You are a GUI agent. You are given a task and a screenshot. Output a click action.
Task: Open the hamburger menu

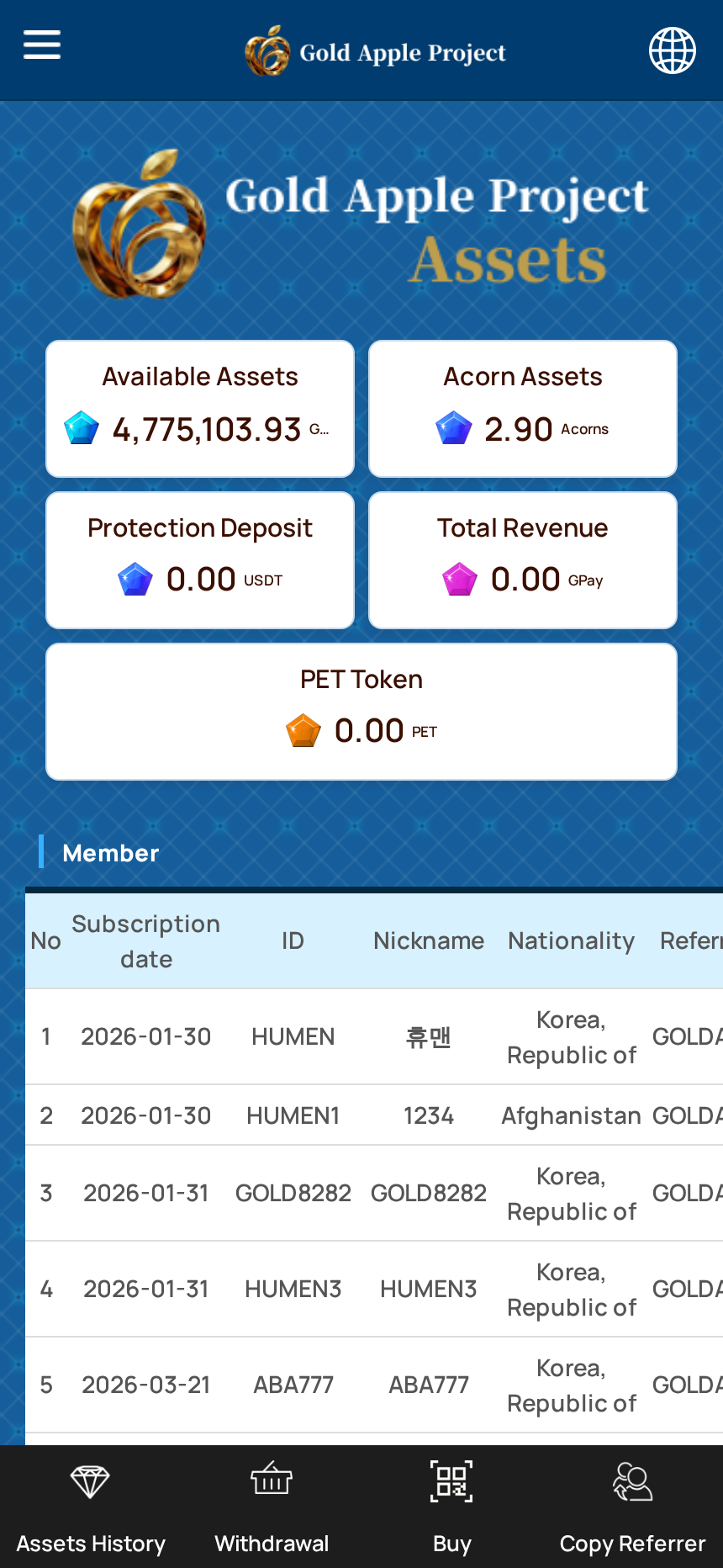pos(42,45)
